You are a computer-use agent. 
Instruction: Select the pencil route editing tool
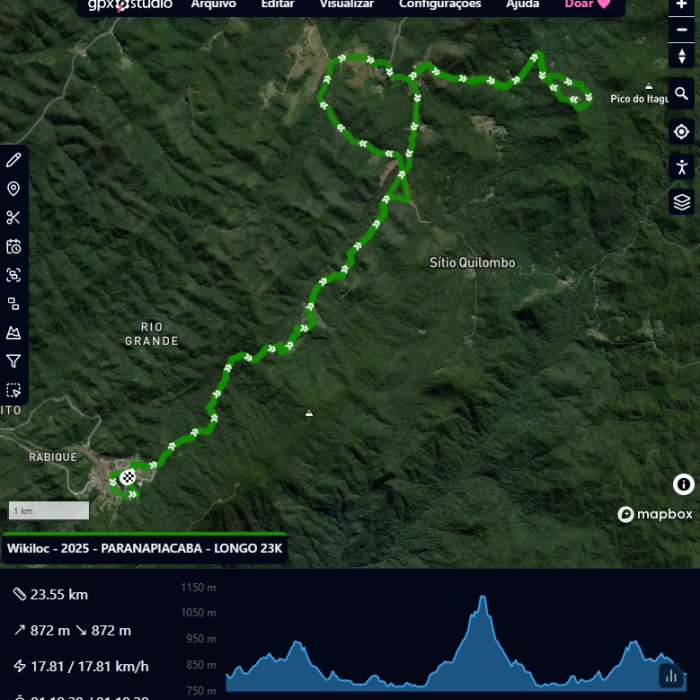(x=14, y=160)
